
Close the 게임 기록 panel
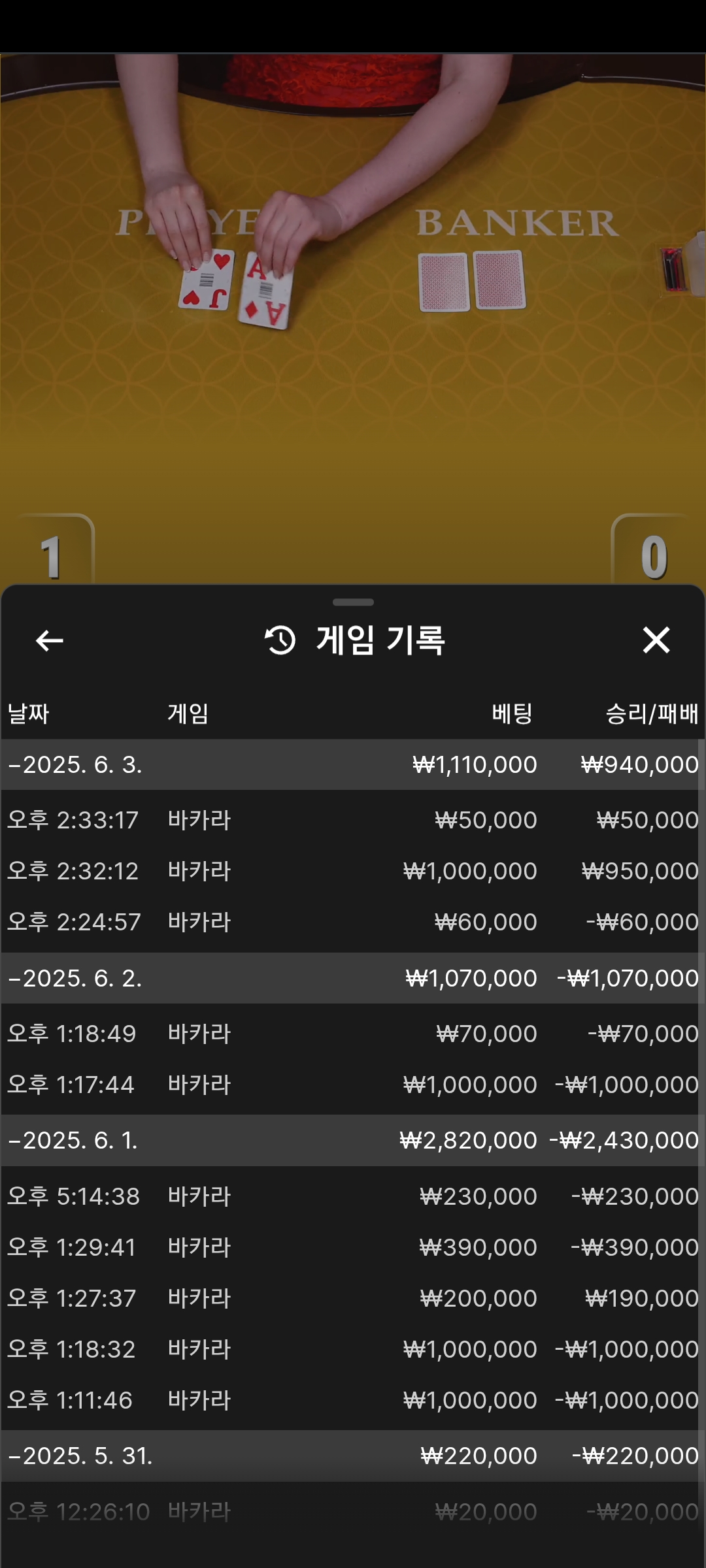656,640
